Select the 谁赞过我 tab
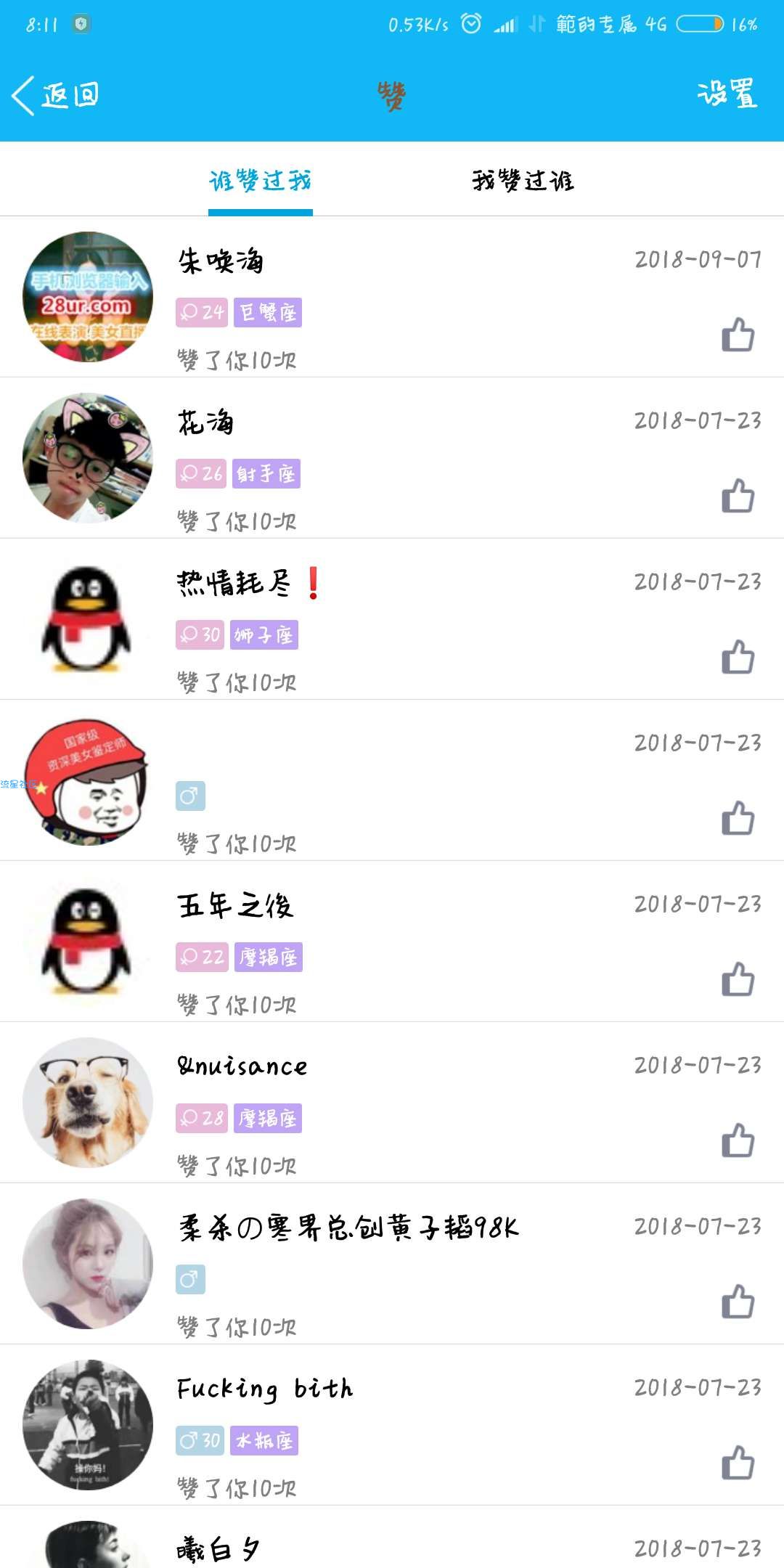784x1568 pixels. coord(261,180)
